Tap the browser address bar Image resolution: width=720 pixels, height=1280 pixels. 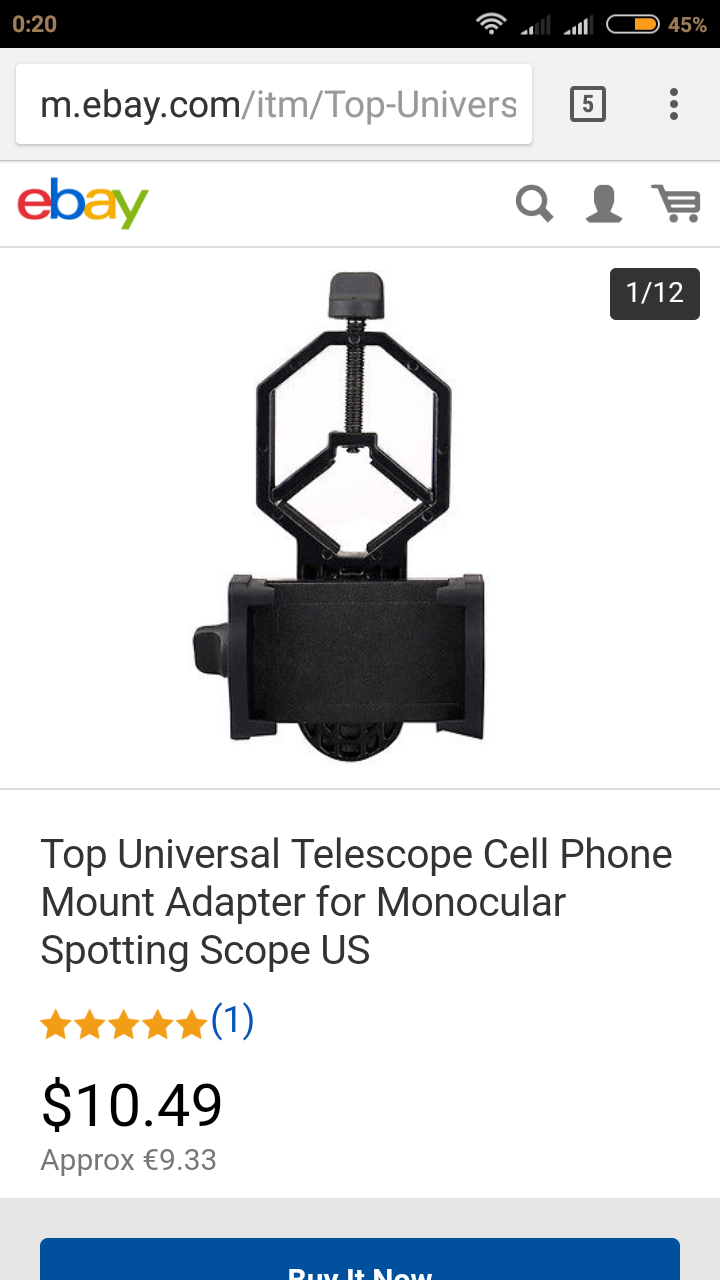point(274,104)
